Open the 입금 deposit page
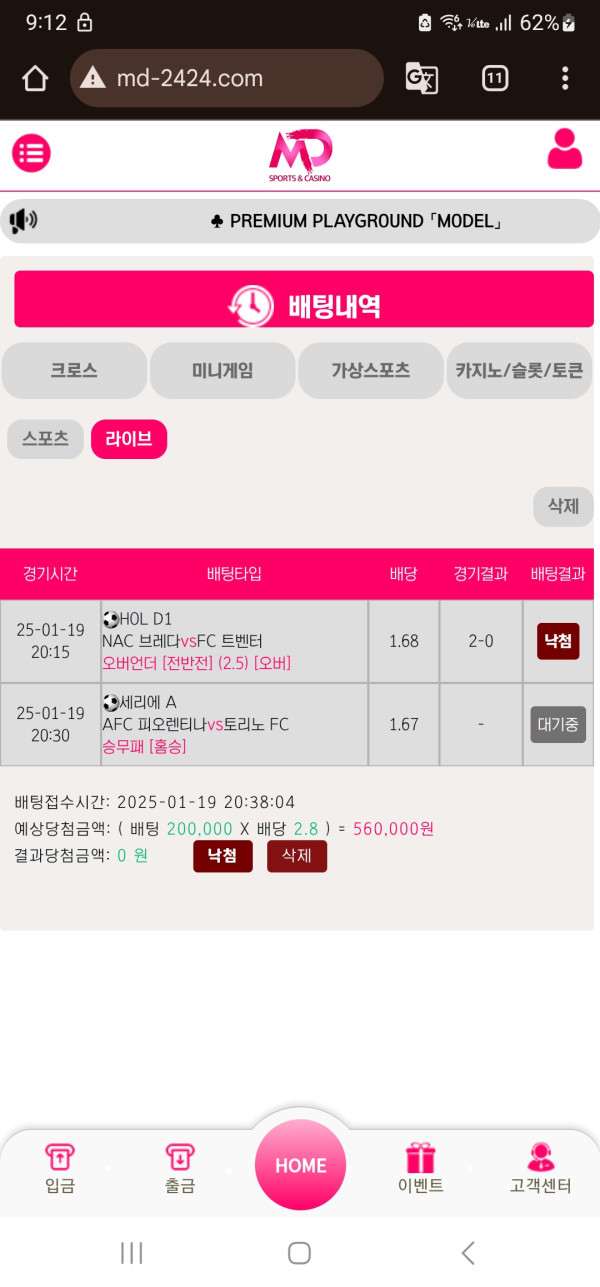The width and height of the screenshot is (600, 1287). coord(60,1169)
